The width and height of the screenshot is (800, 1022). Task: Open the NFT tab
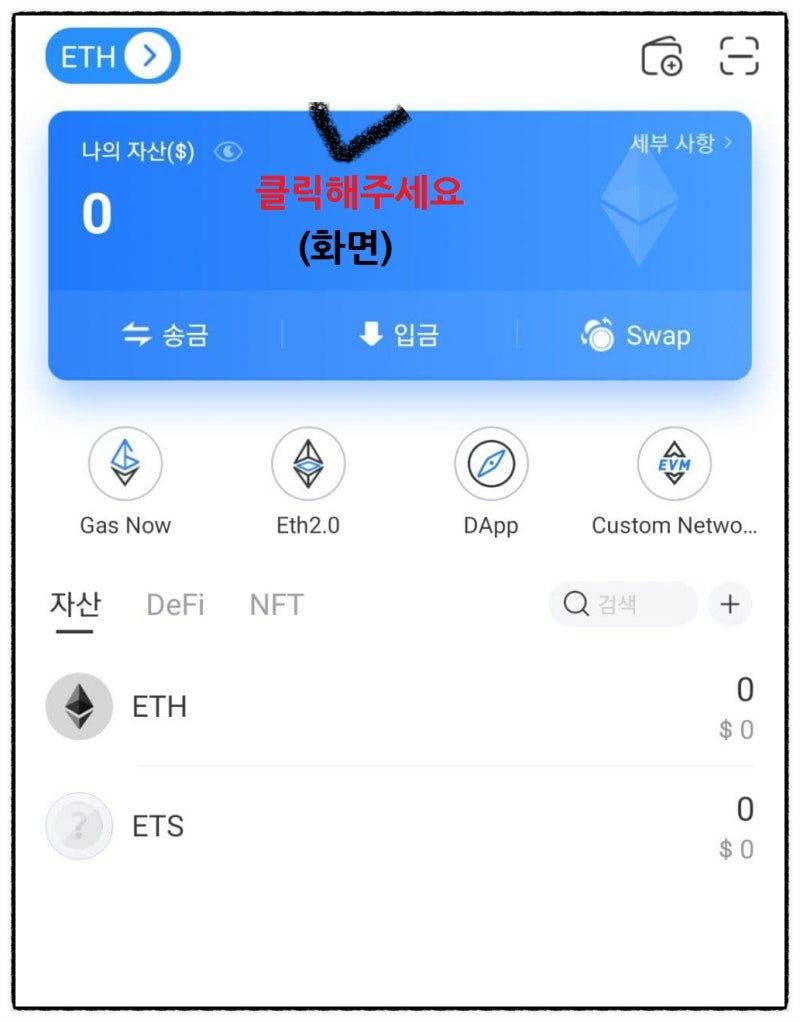[275, 604]
